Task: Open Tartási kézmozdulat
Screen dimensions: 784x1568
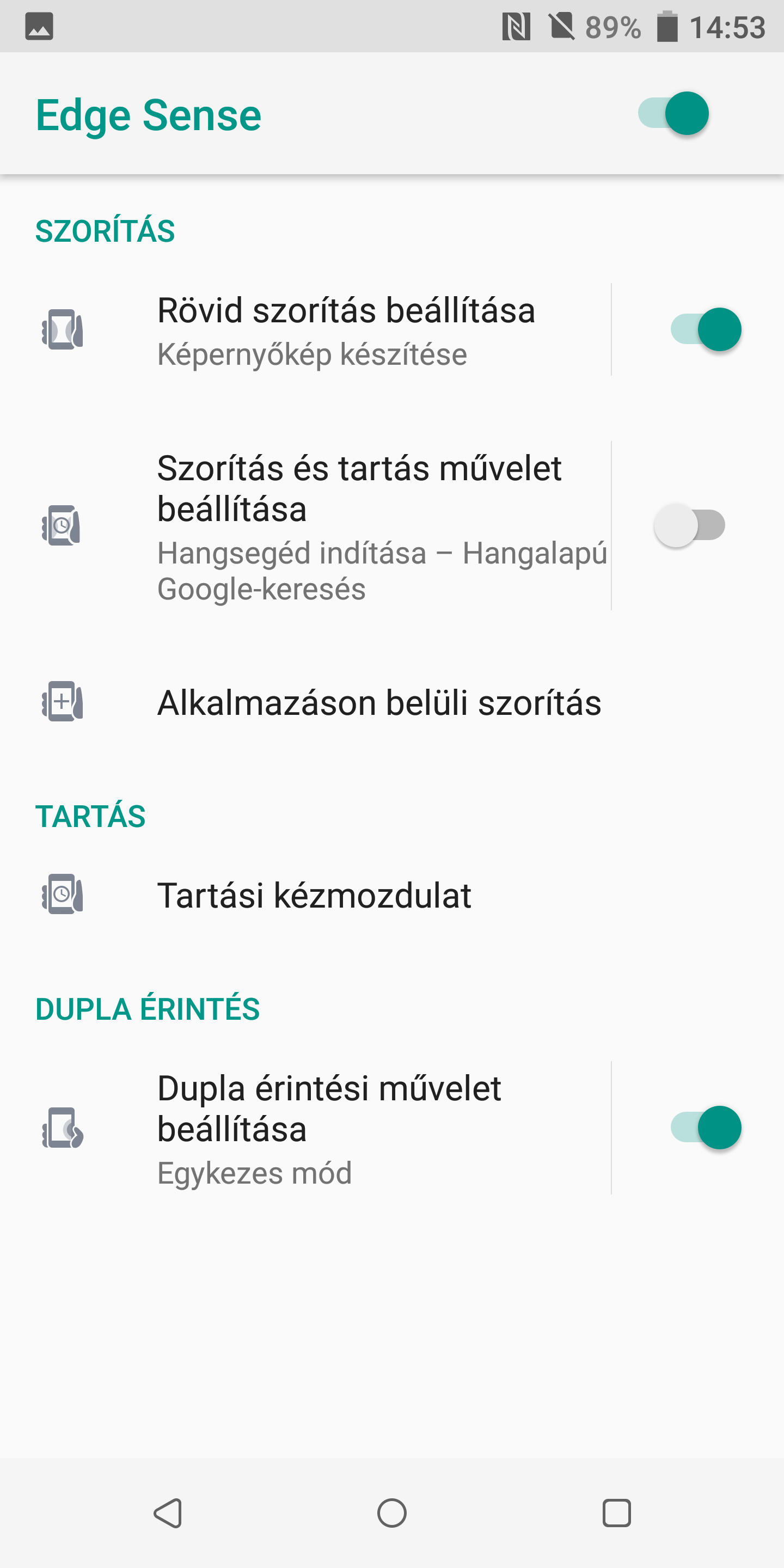Action: 314,895
